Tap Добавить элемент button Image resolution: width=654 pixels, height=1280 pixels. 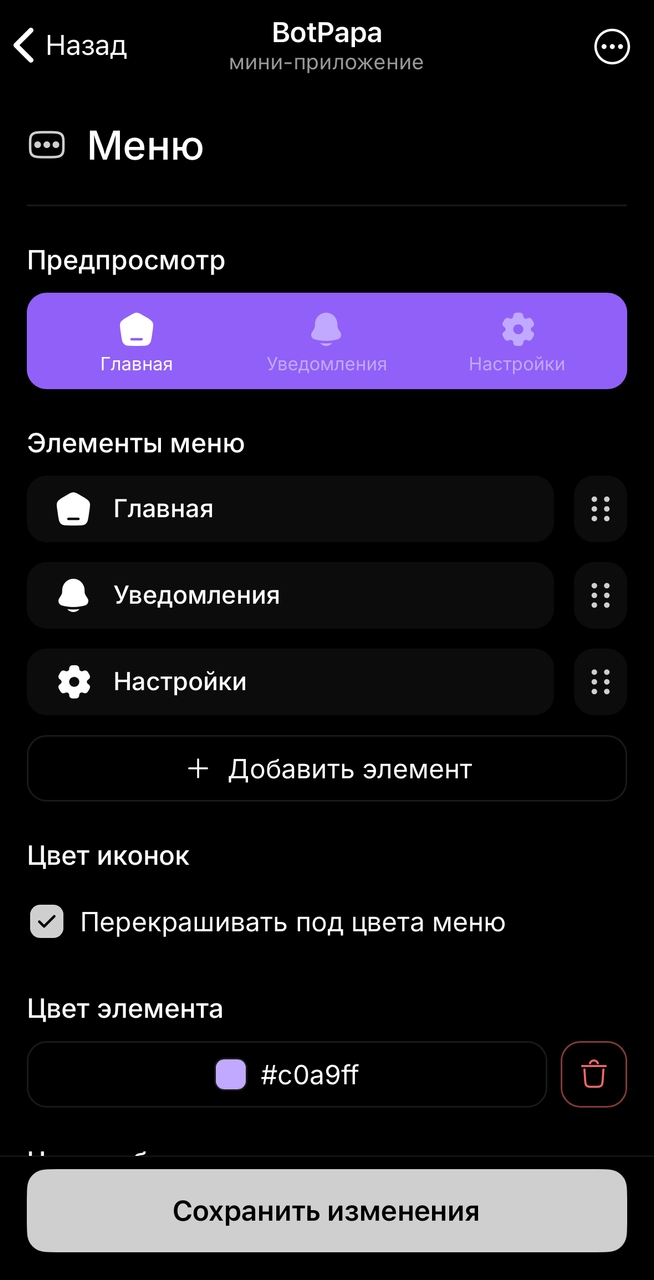327,769
